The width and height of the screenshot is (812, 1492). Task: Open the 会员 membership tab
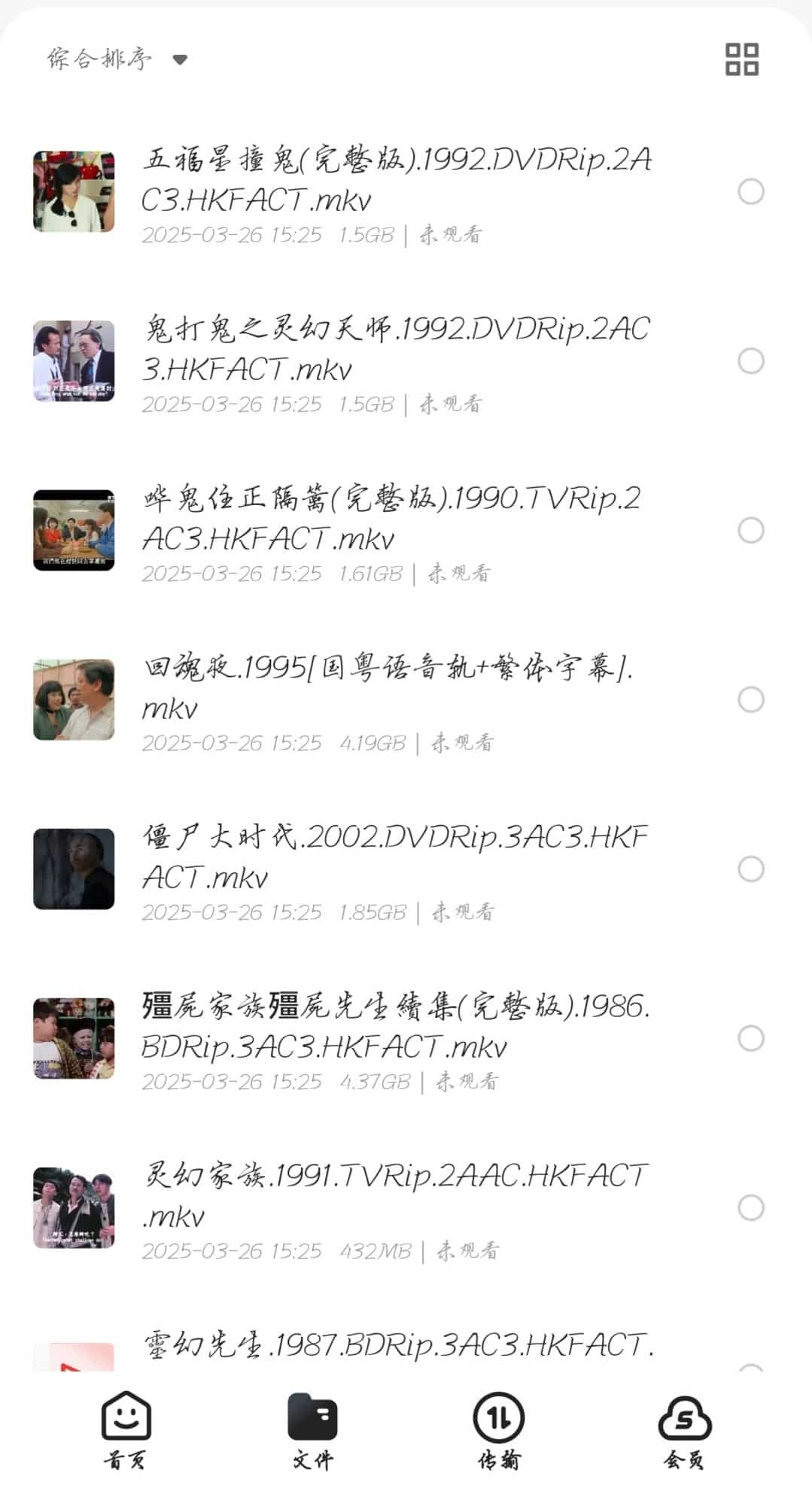[684, 1430]
